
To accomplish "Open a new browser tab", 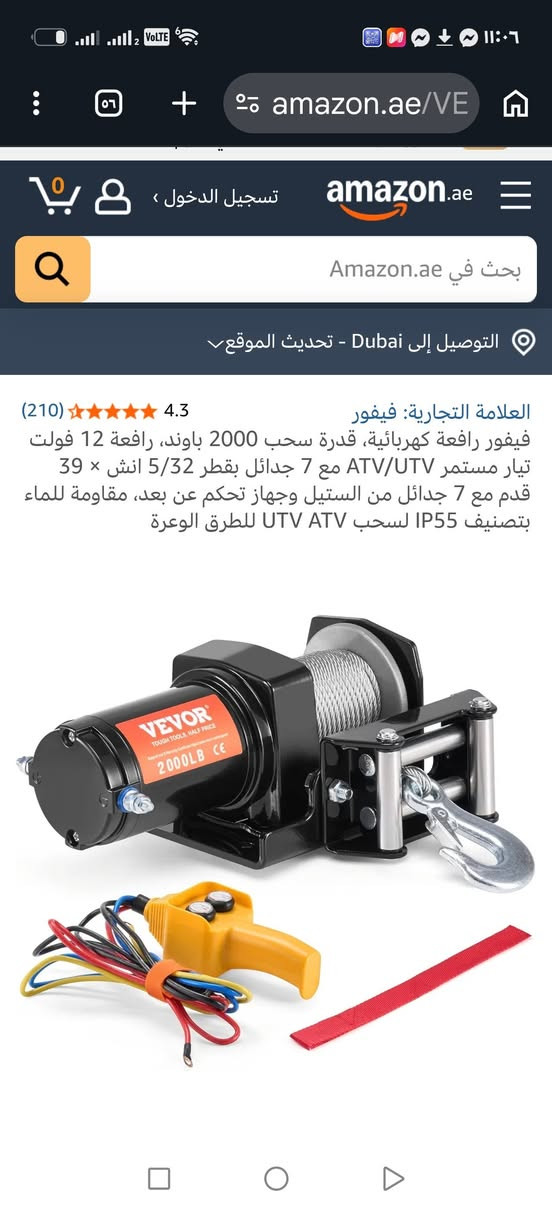I will [184, 103].
